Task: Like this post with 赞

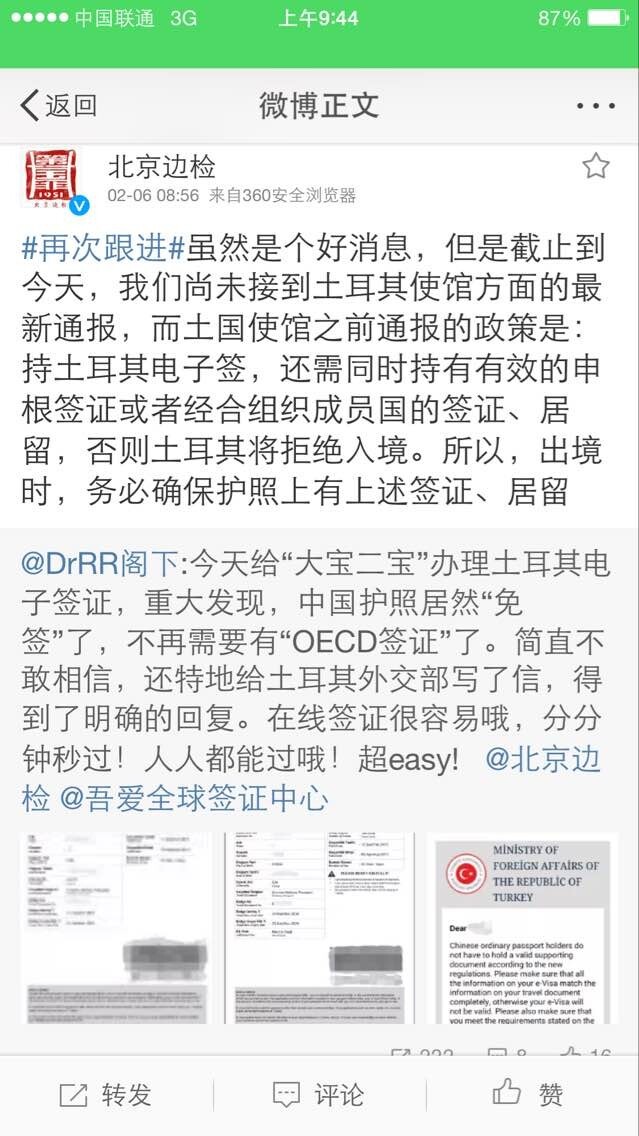Action: (x=530, y=1095)
